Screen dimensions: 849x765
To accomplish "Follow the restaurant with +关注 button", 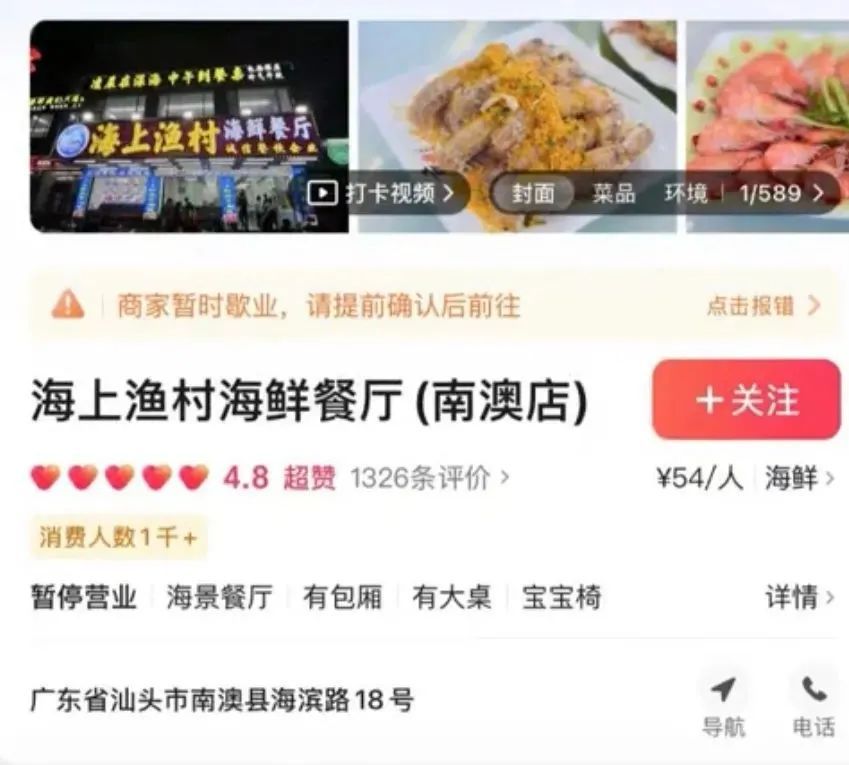I will click(746, 400).
